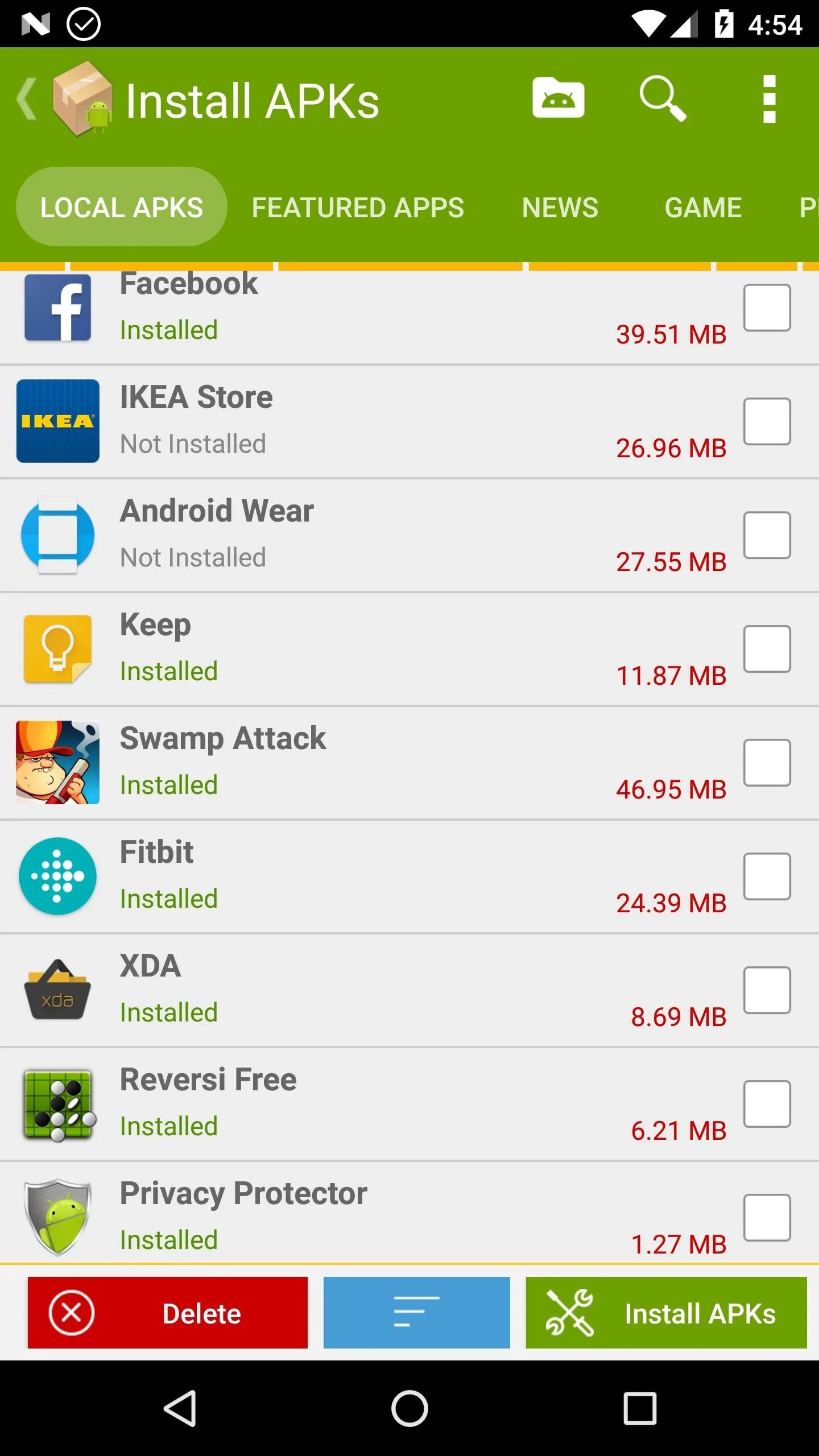Check the XDA checkbox

tap(767, 990)
